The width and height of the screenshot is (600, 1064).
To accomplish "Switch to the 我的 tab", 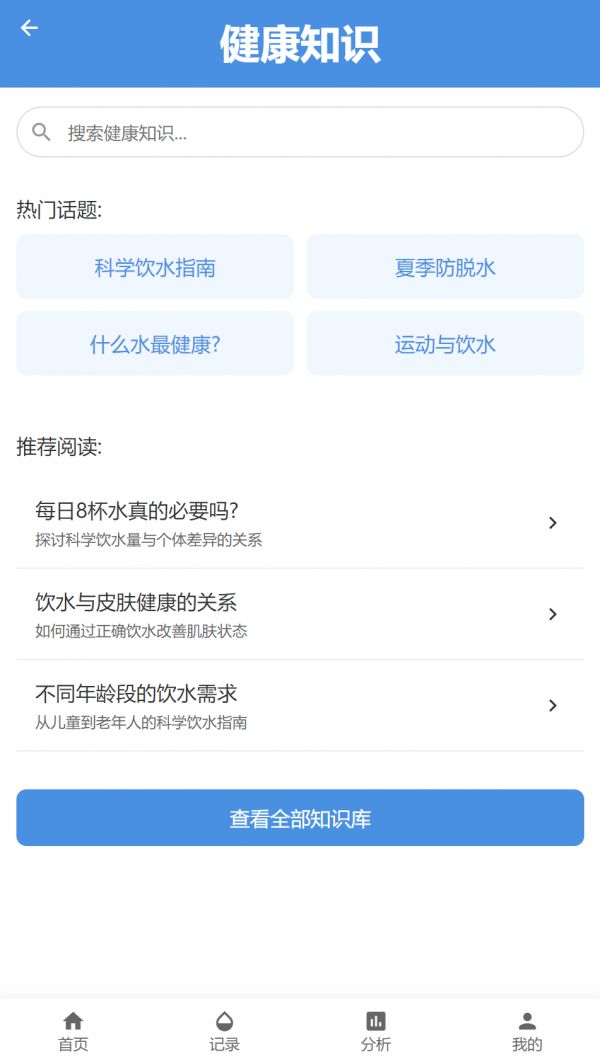I will [527, 1031].
